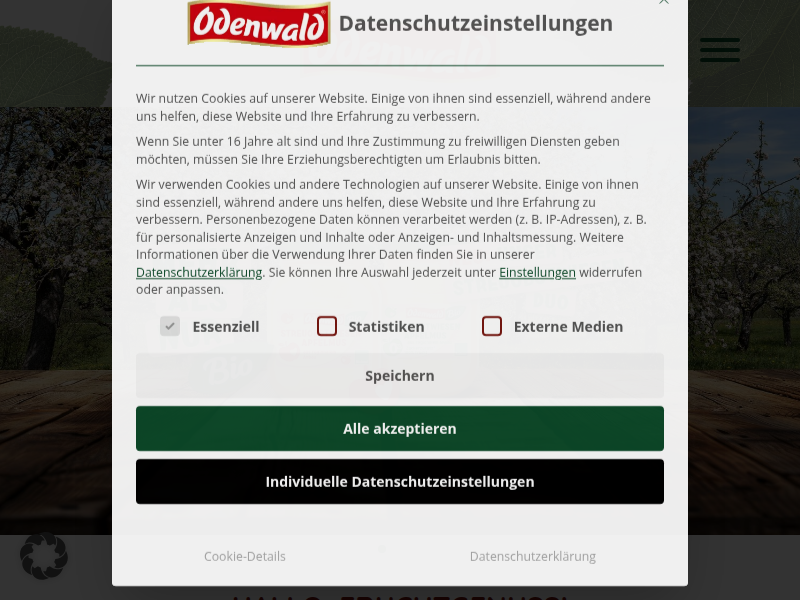The height and width of the screenshot is (600, 800).
Task: Tap the round cookie settings icon
Action: tap(44, 555)
